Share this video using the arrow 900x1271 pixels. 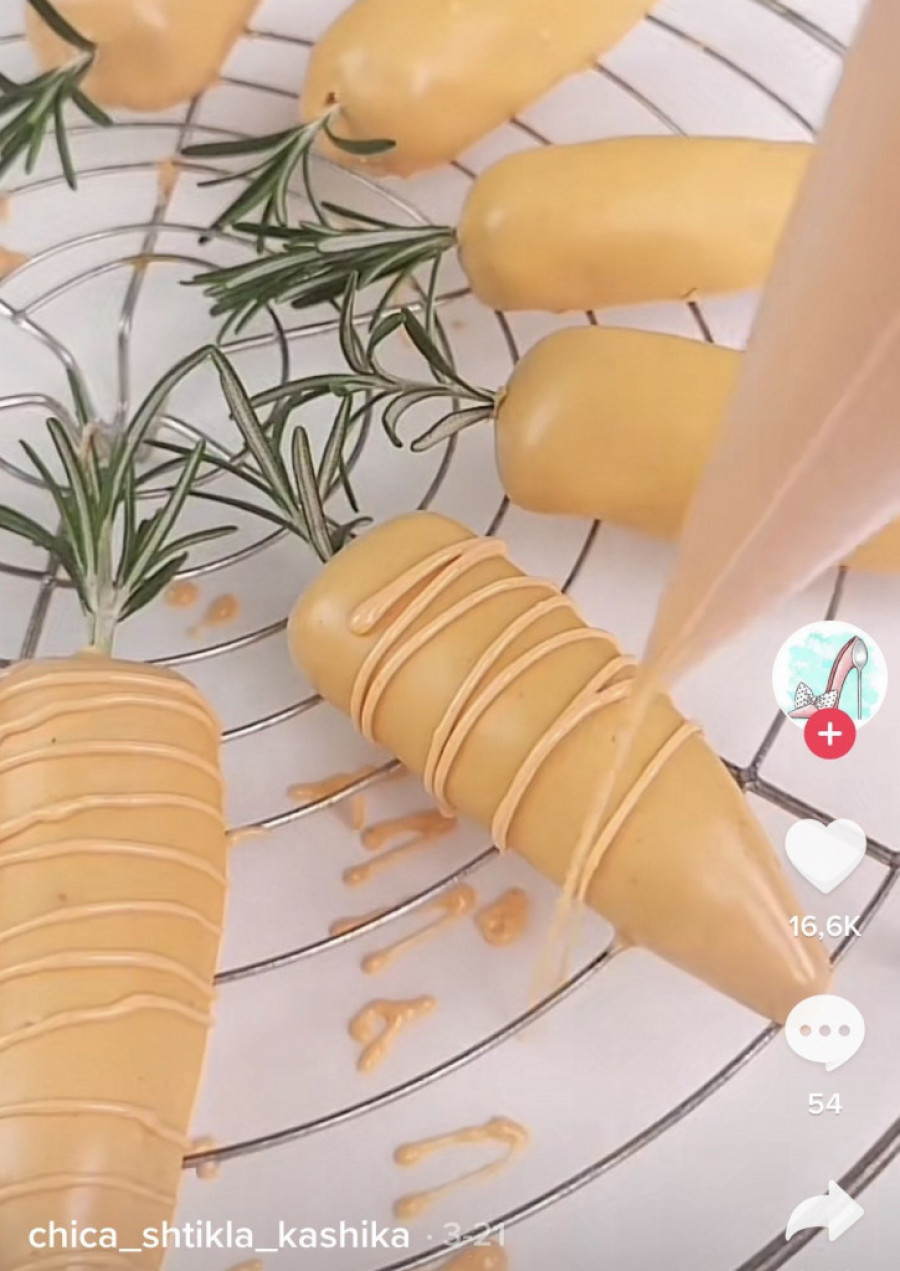pos(825,1215)
